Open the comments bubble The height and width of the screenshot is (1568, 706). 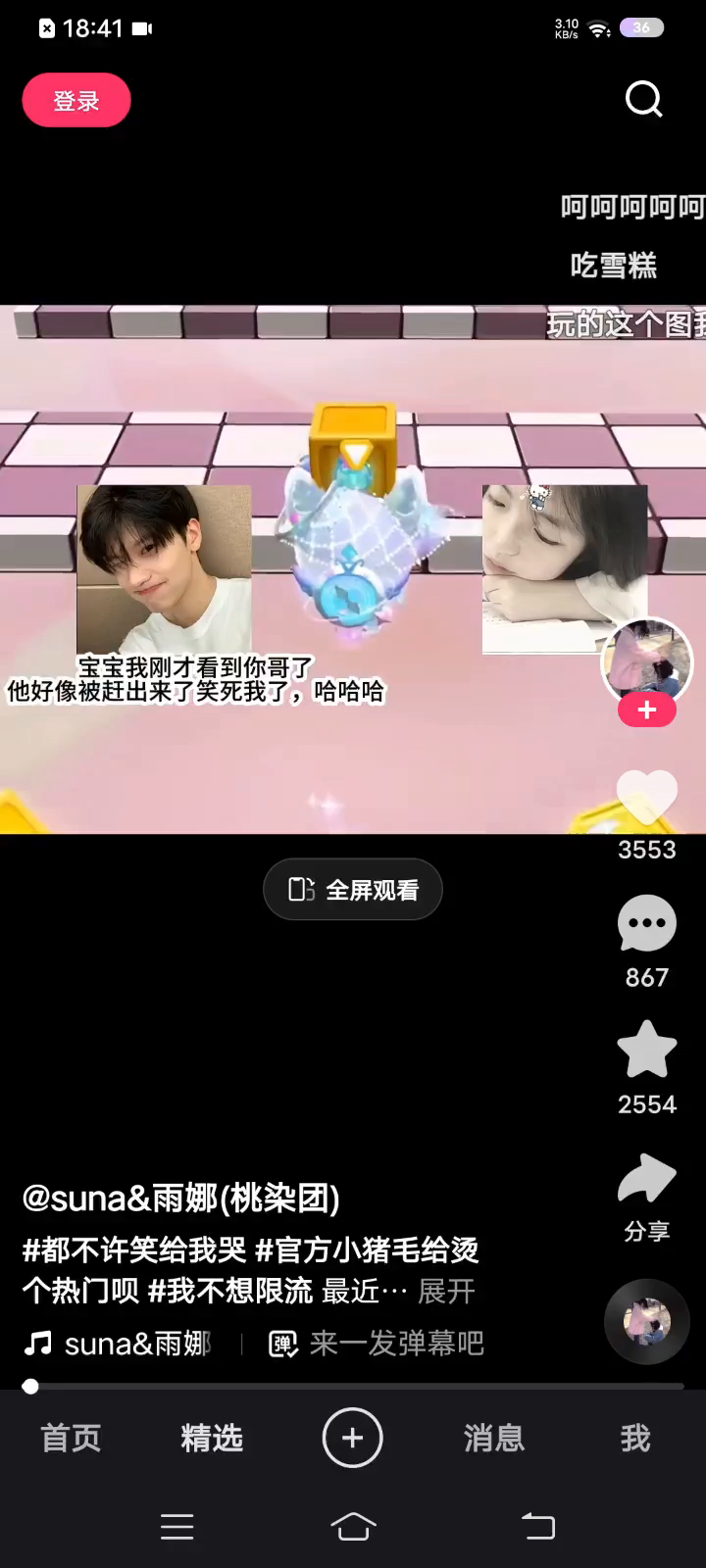pyautogui.click(x=646, y=923)
